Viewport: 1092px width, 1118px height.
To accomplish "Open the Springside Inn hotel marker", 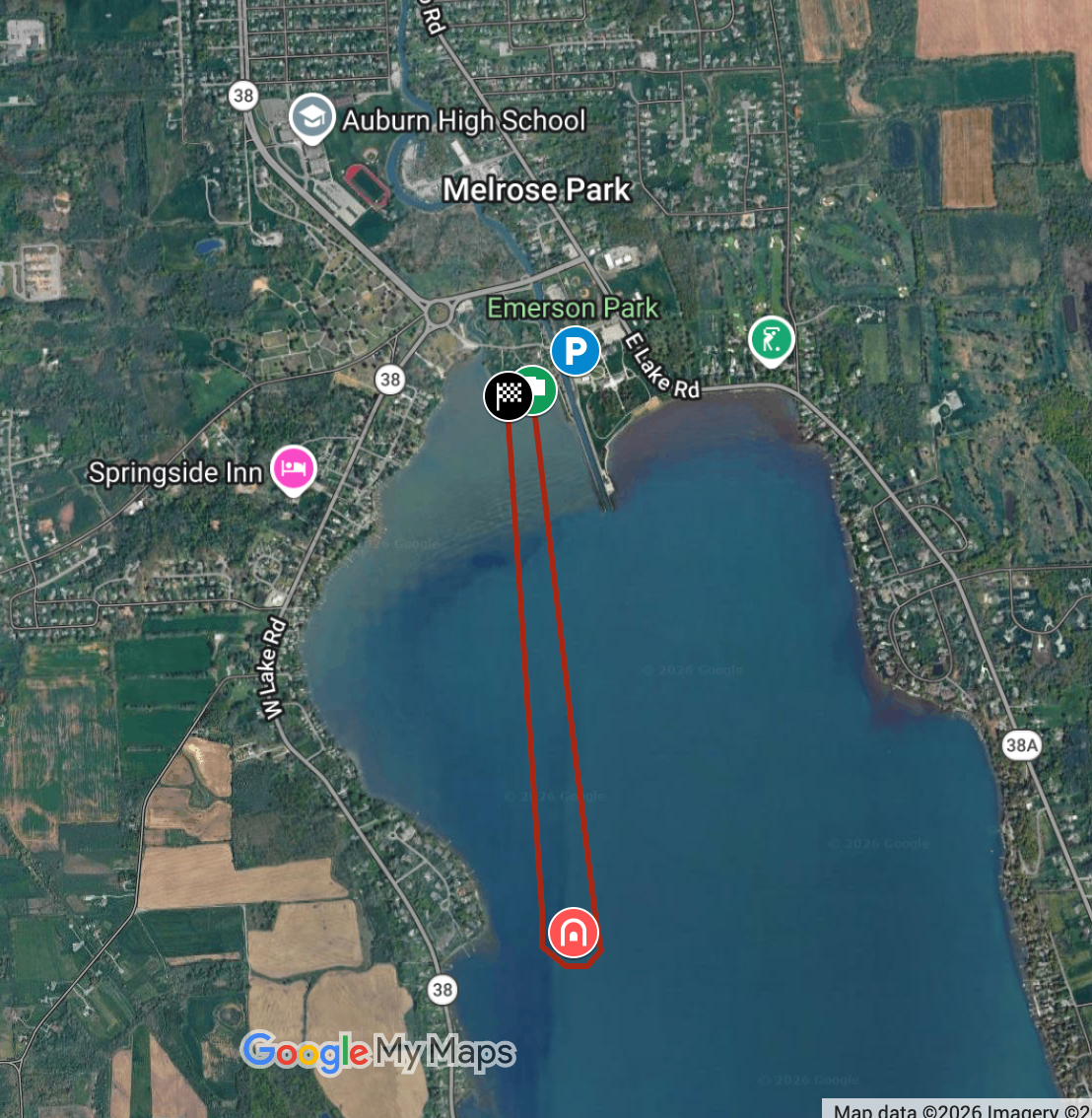I will (293, 469).
